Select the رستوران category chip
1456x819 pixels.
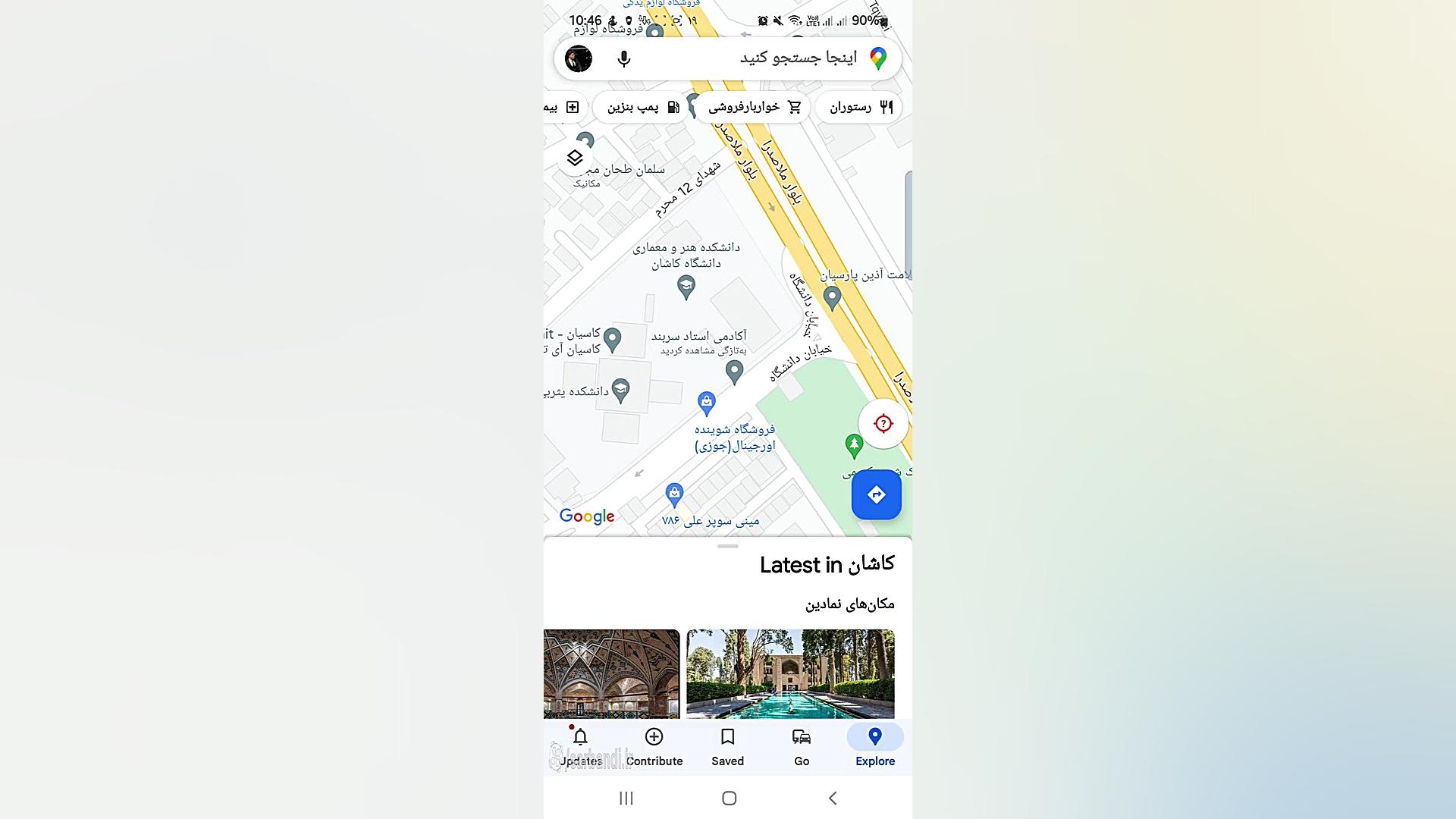coord(860,107)
